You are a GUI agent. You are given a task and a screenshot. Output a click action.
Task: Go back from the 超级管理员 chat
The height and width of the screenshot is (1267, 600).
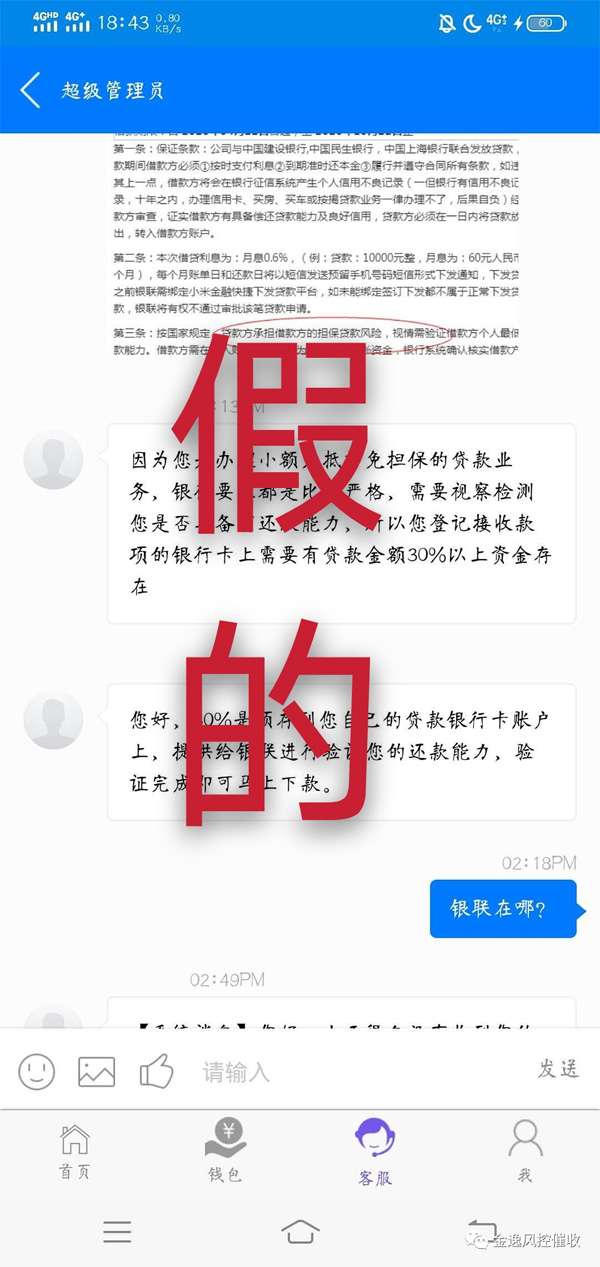[31, 90]
